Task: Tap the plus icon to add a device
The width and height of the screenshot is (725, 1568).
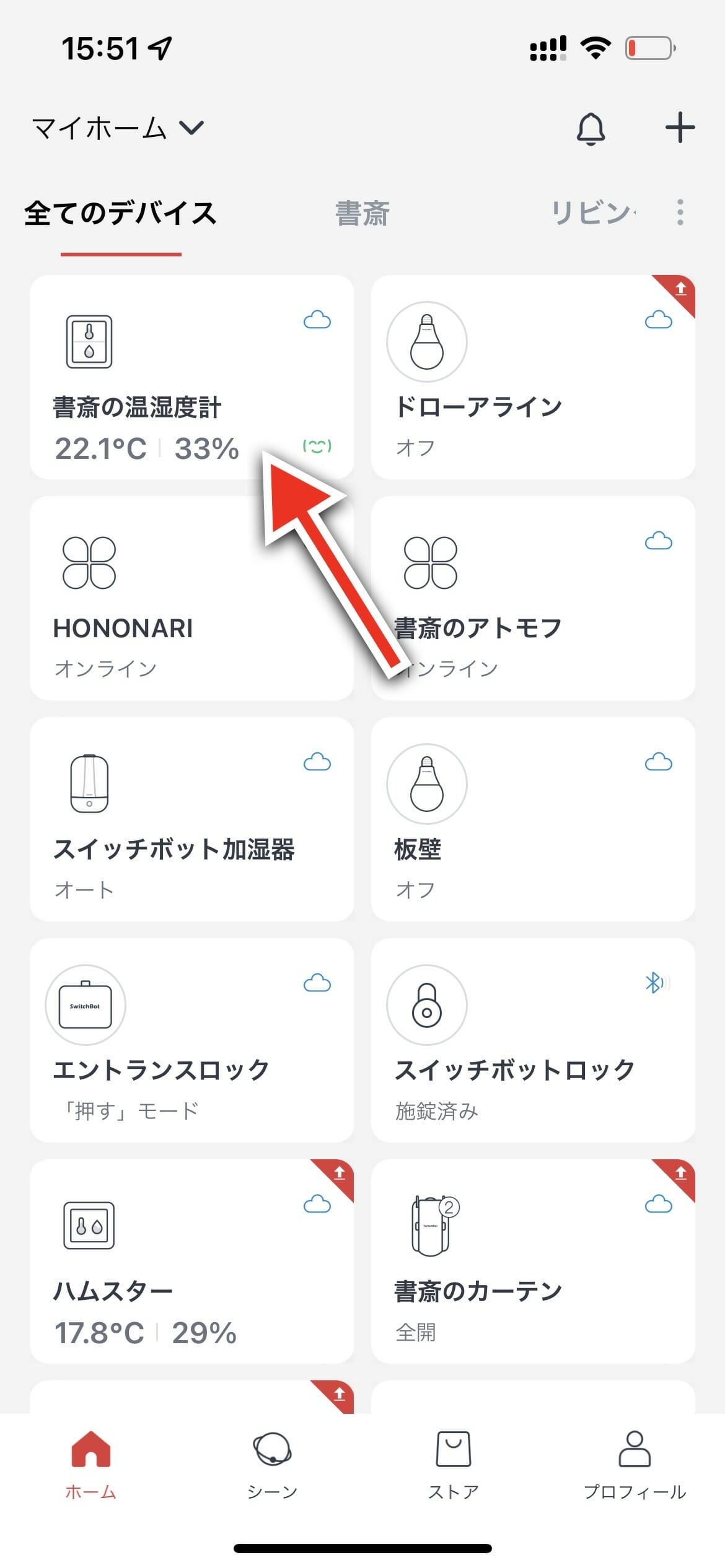Action: point(680,128)
